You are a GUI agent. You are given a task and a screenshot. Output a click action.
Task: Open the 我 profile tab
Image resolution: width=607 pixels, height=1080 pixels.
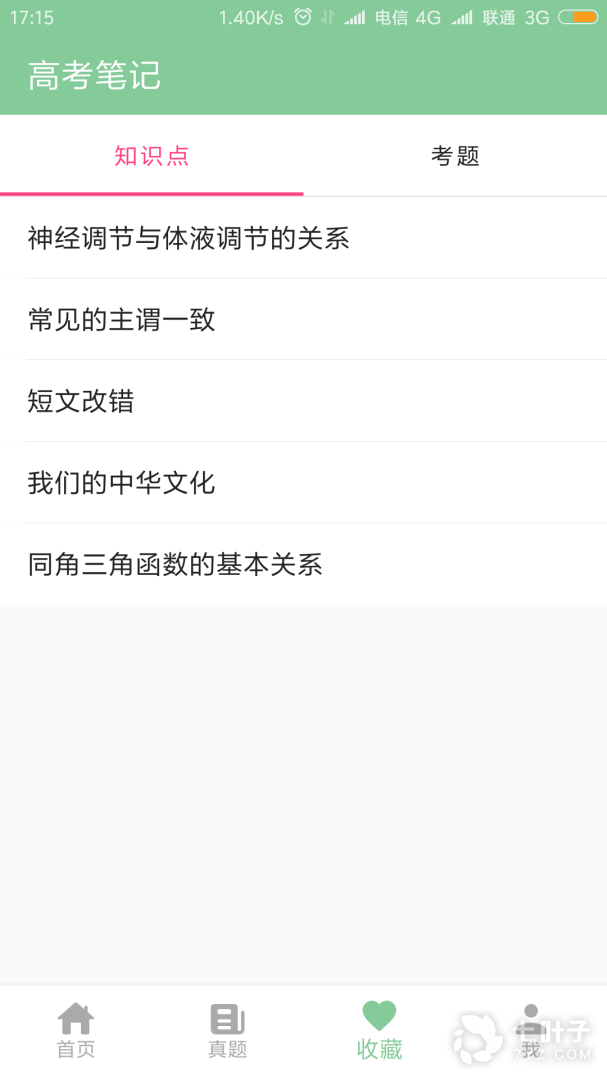pos(530,1031)
